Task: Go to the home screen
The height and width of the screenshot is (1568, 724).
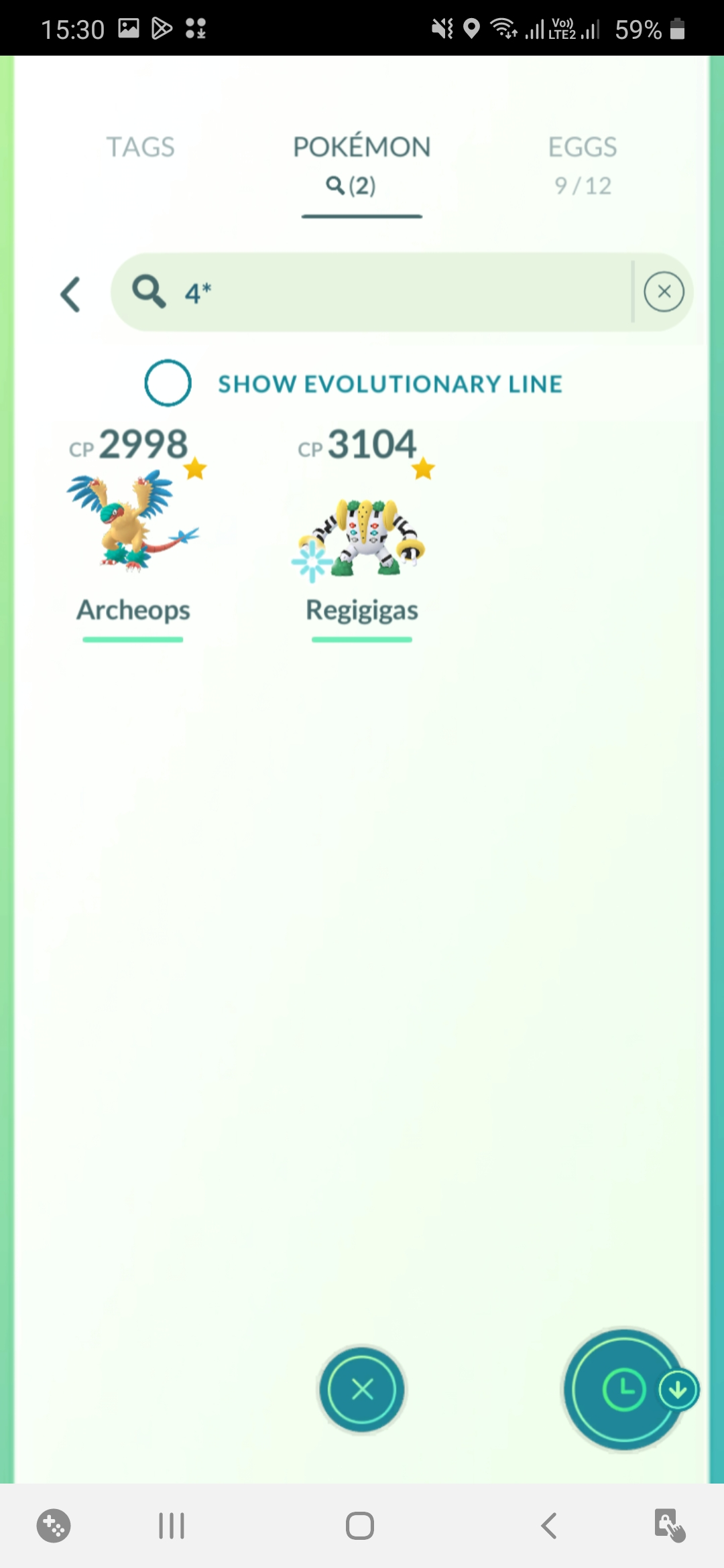Action: 360,1526
